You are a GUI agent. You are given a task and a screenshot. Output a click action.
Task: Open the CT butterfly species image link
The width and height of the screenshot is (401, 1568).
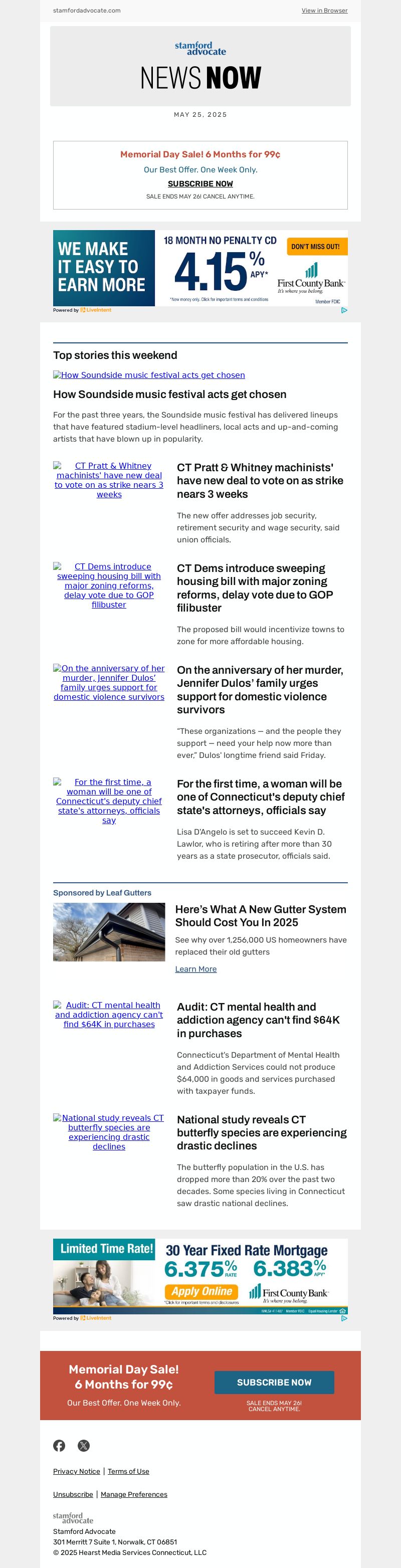point(109,1132)
